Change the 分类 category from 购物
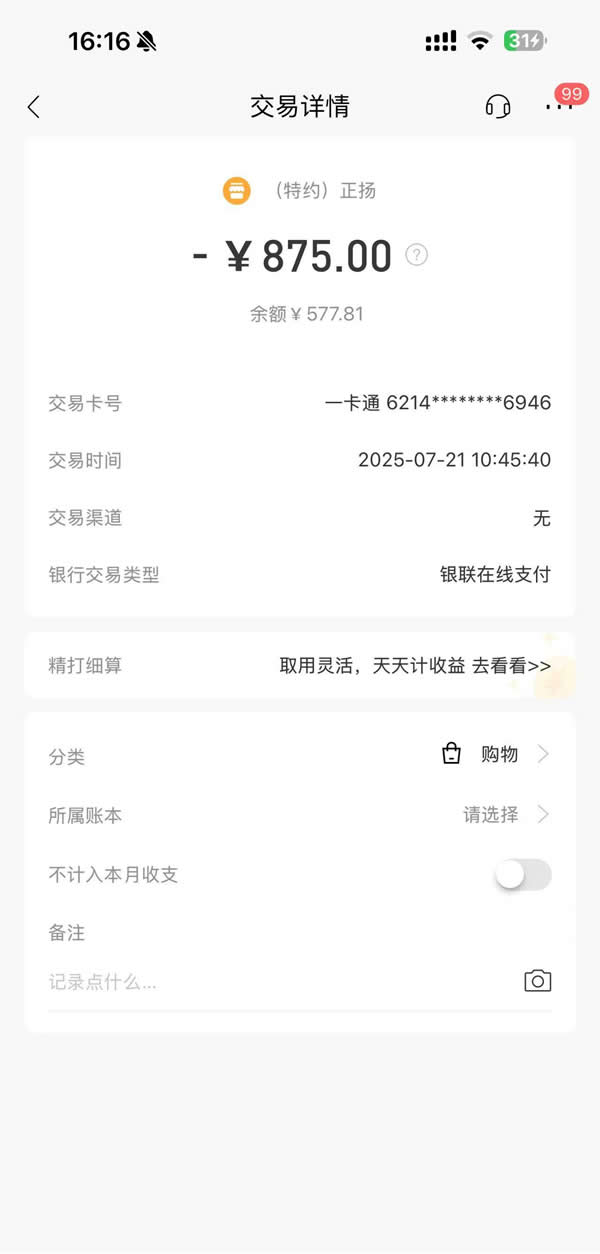The width and height of the screenshot is (600, 1254). [x=497, y=755]
